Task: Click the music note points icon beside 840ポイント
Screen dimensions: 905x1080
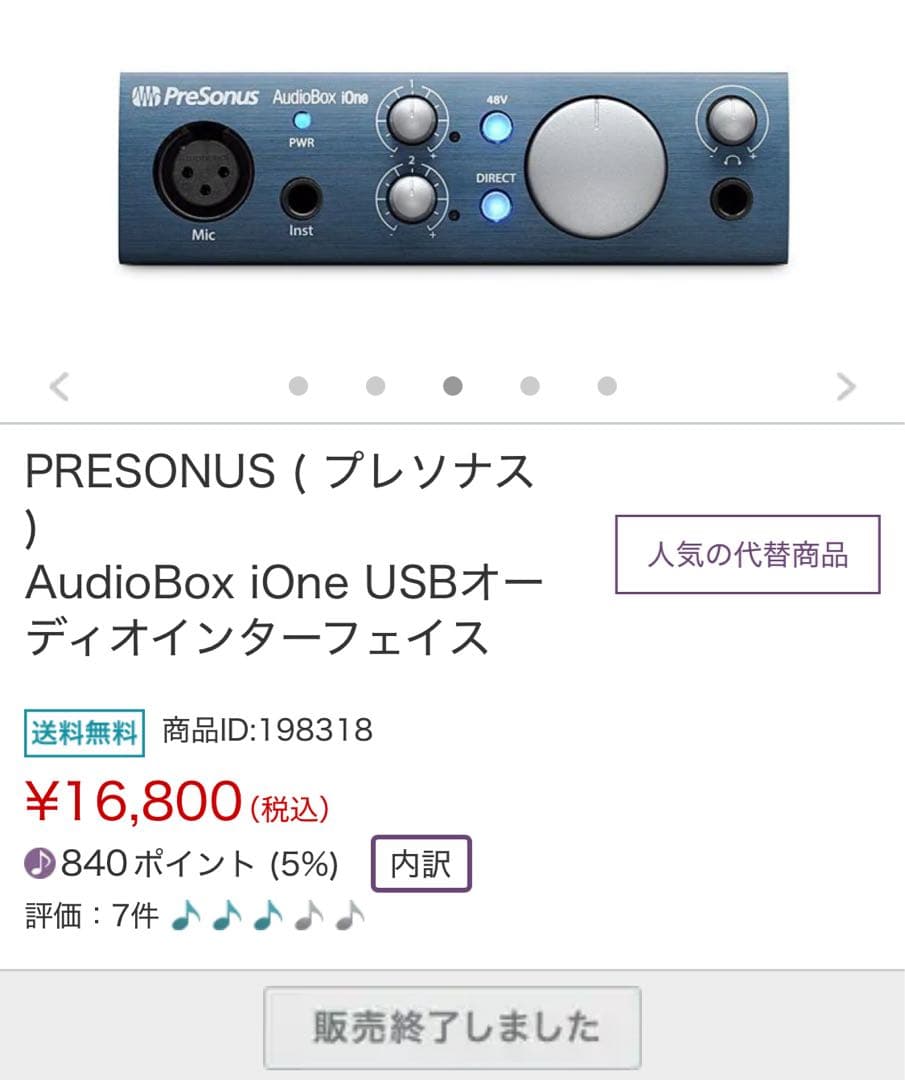Action: point(41,862)
